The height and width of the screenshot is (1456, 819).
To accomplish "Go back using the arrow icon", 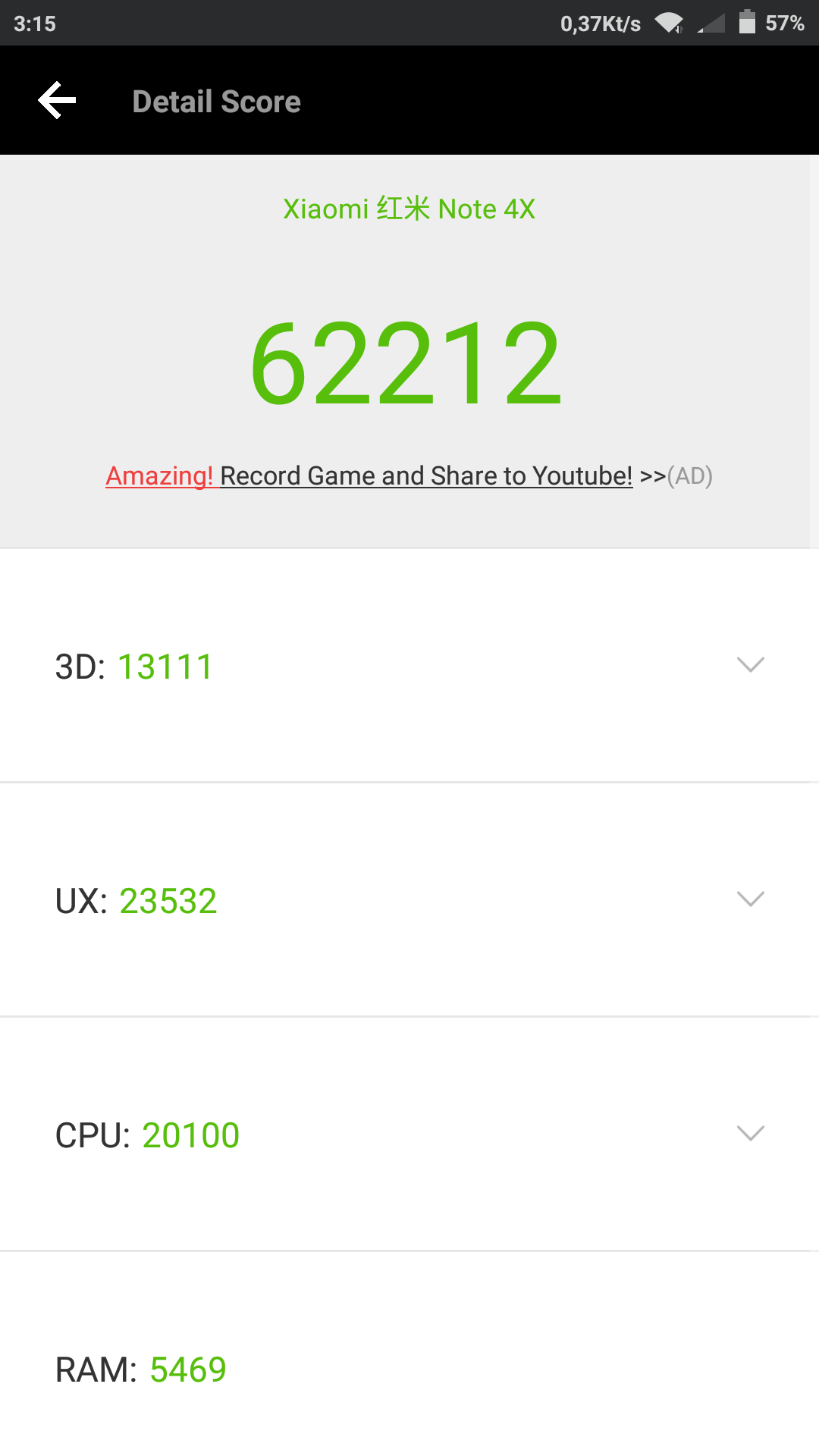I will [58, 100].
